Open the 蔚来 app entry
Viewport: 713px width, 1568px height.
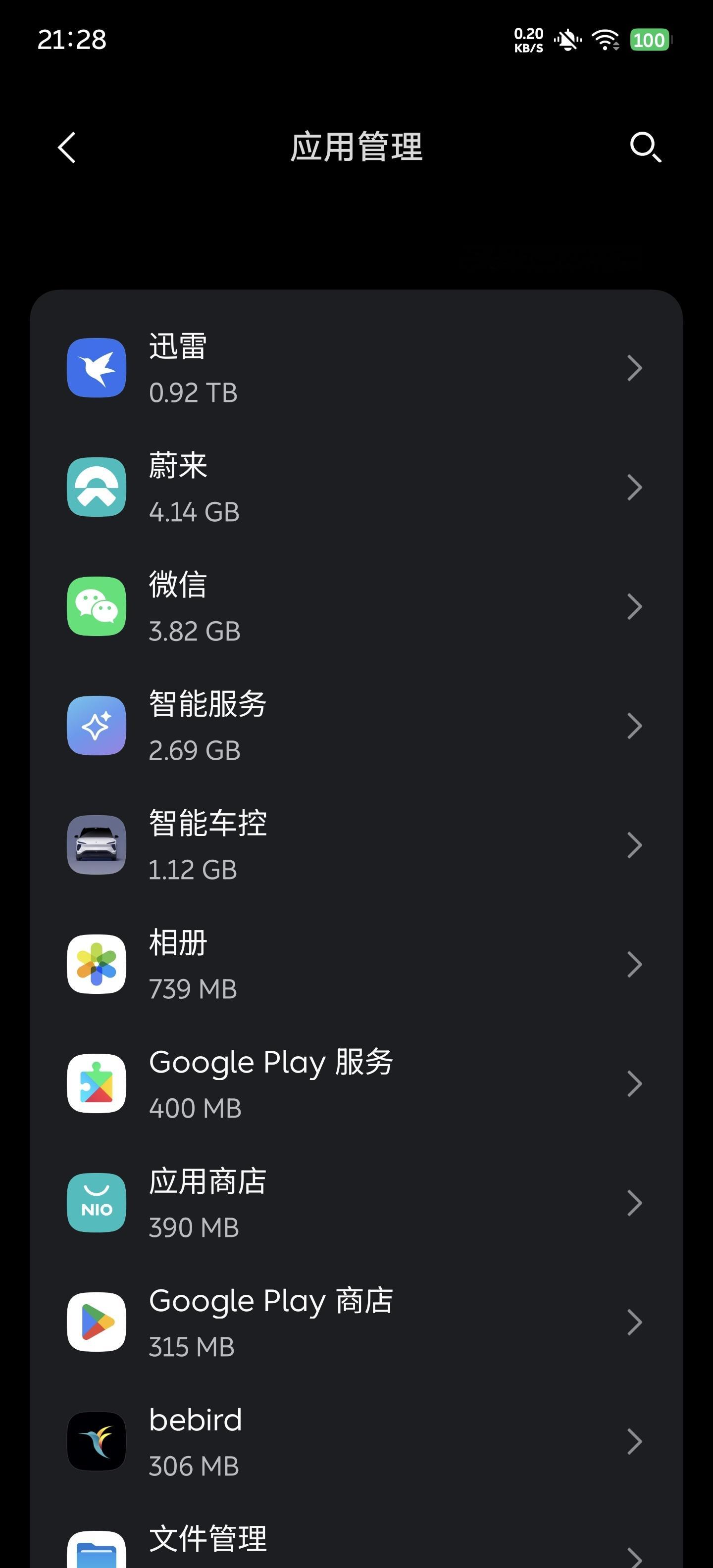point(356,488)
